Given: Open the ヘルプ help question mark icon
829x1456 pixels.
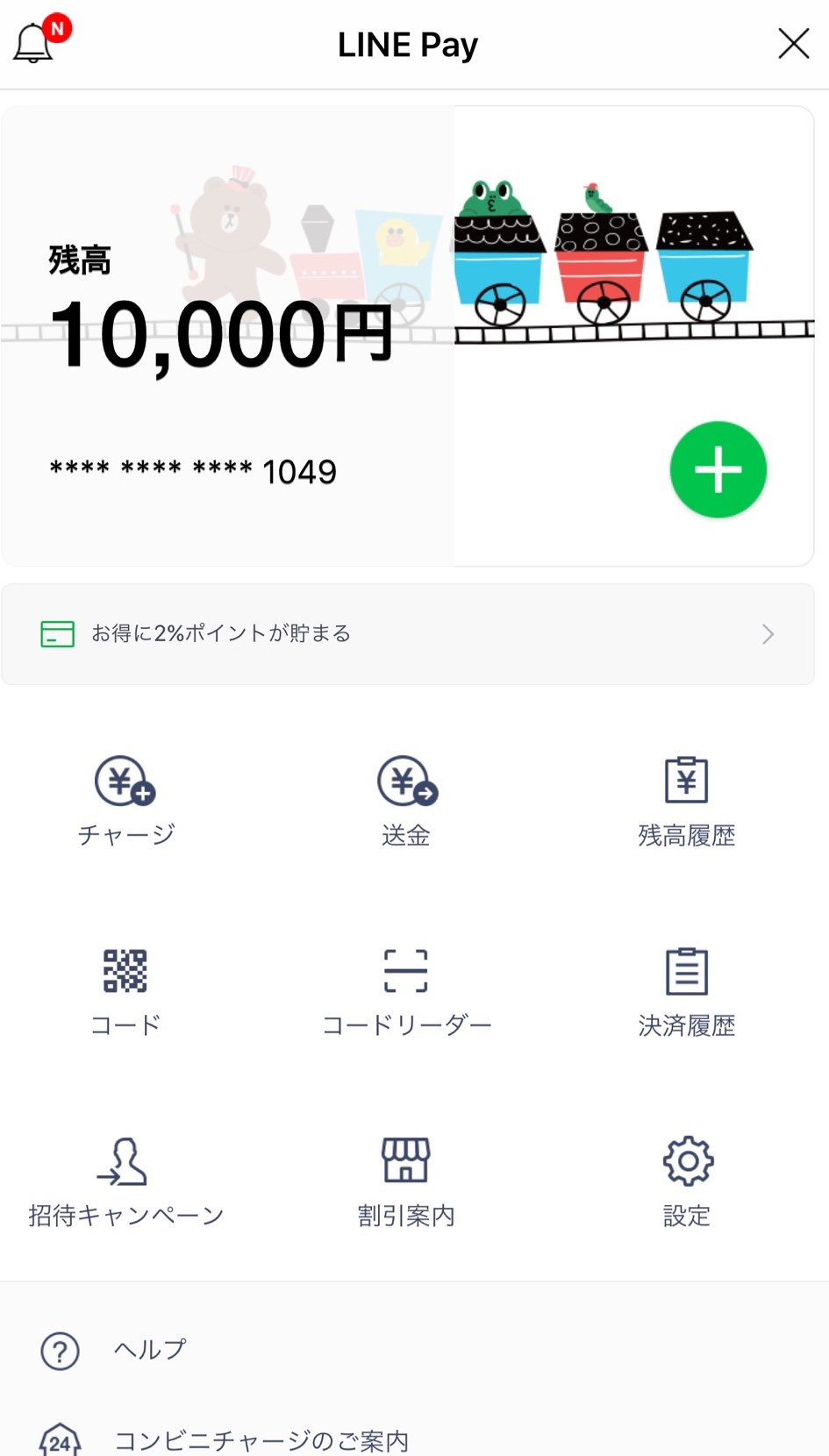Looking at the screenshot, I should [x=59, y=1352].
